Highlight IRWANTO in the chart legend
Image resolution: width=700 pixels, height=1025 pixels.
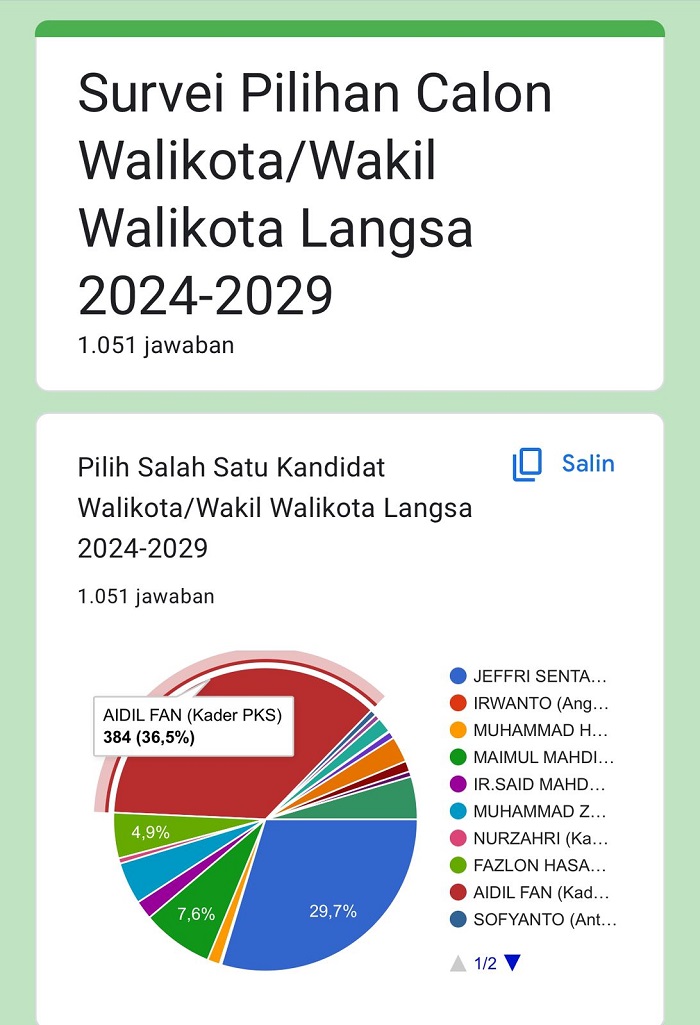(x=540, y=703)
